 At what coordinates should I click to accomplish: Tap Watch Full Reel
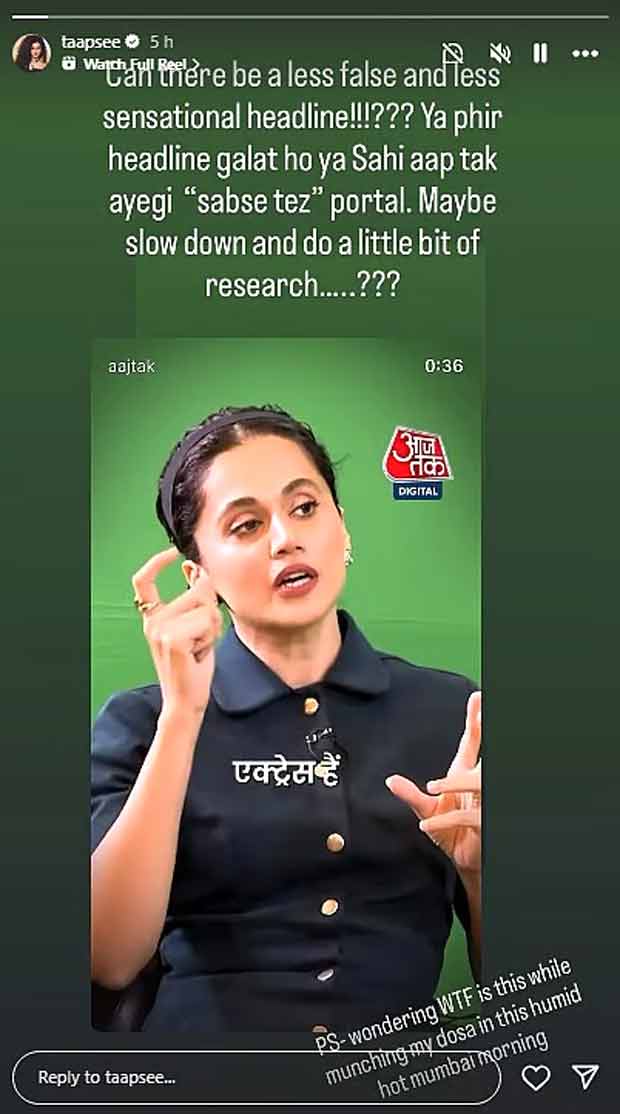click(x=127, y=63)
